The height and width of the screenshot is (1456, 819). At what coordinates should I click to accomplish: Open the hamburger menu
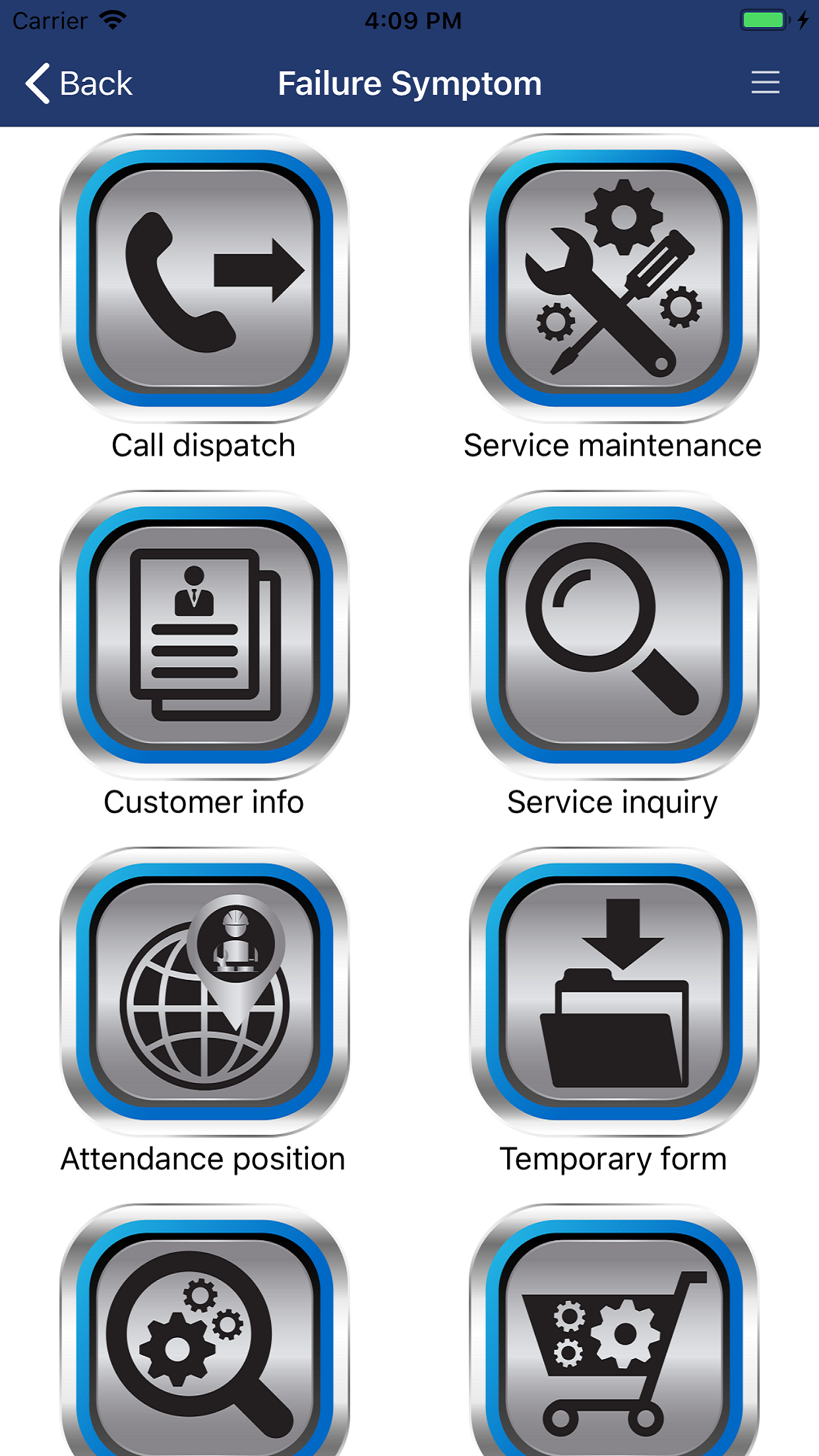click(x=765, y=83)
